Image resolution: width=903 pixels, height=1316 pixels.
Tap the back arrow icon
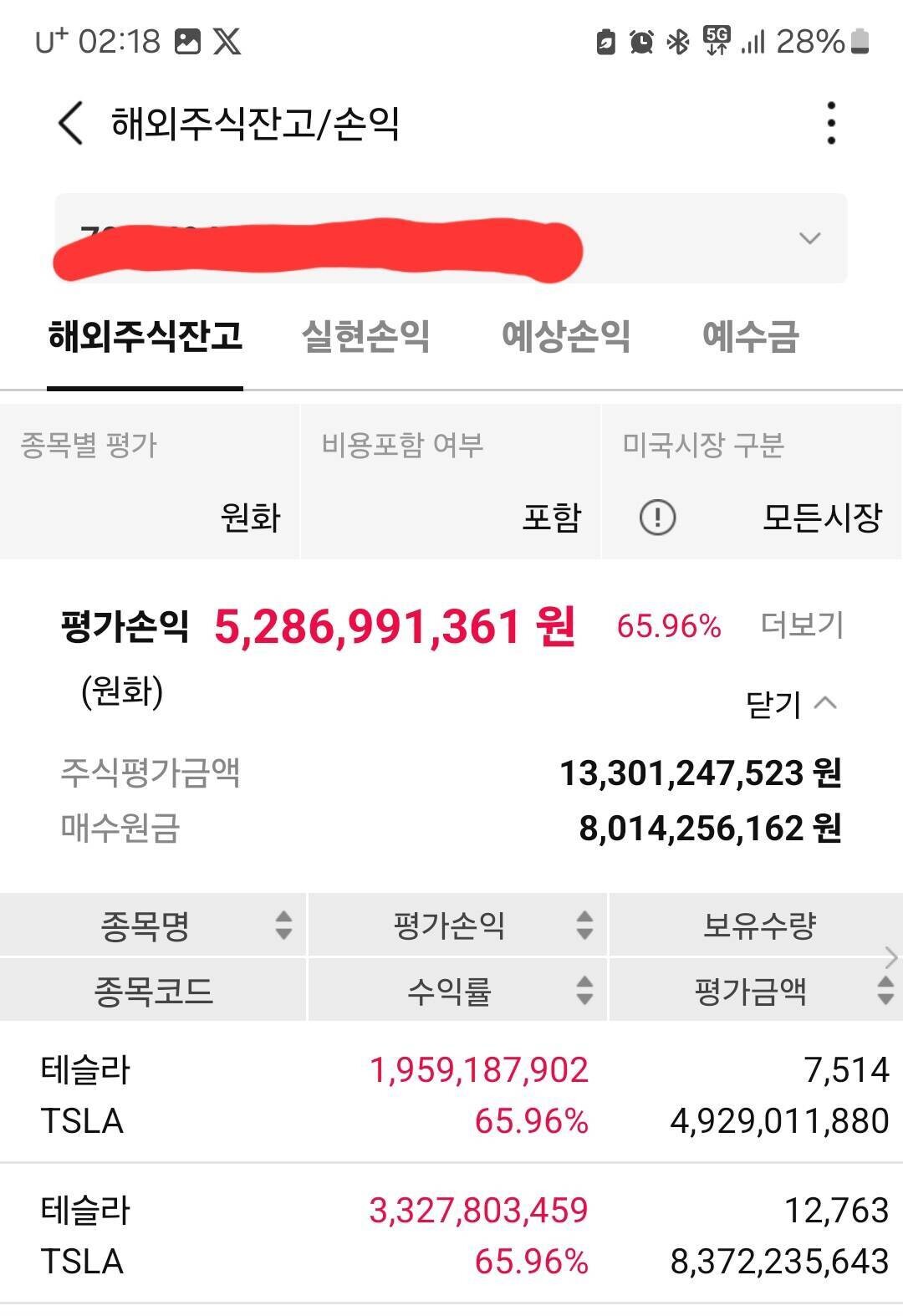pyautogui.click(x=67, y=123)
